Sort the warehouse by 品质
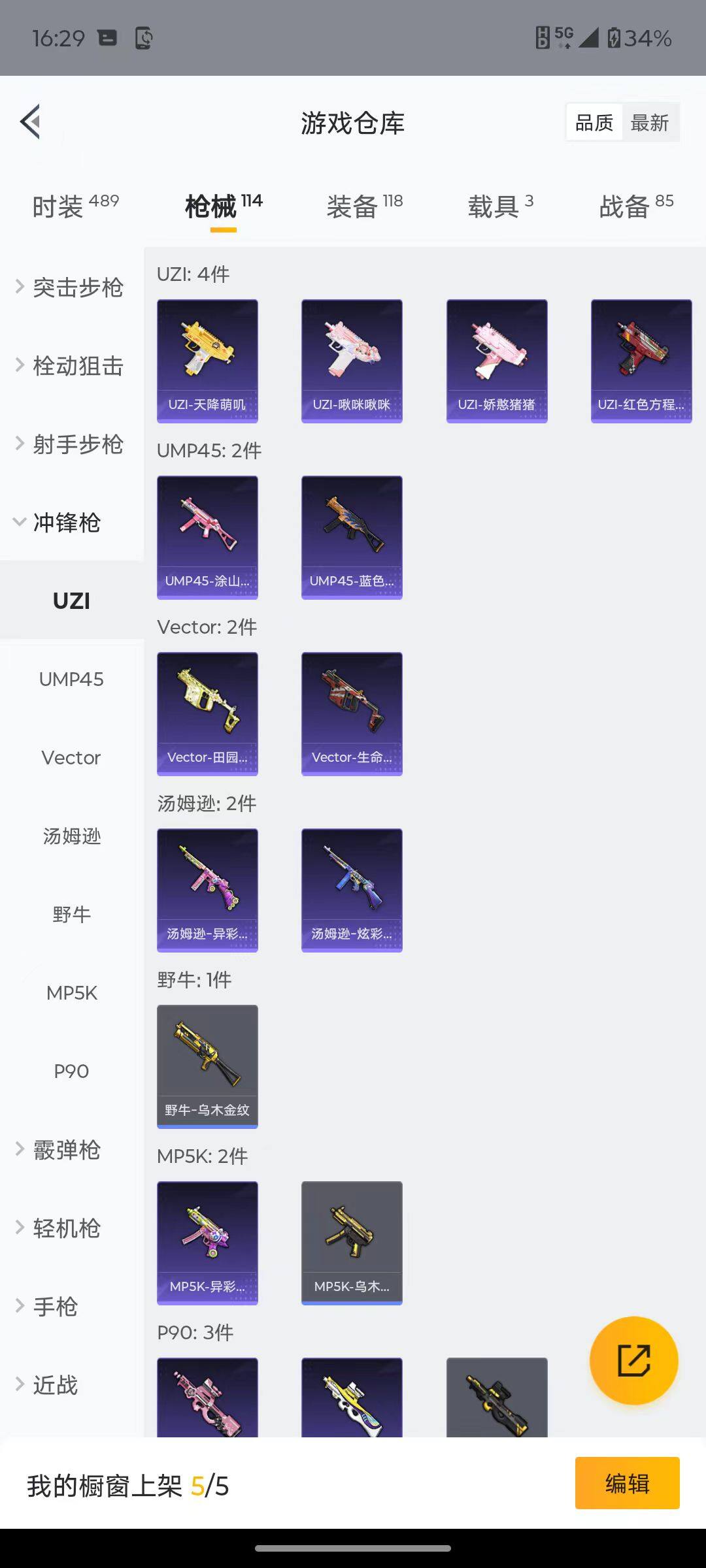Image resolution: width=706 pixels, height=1568 pixels. 594,122
